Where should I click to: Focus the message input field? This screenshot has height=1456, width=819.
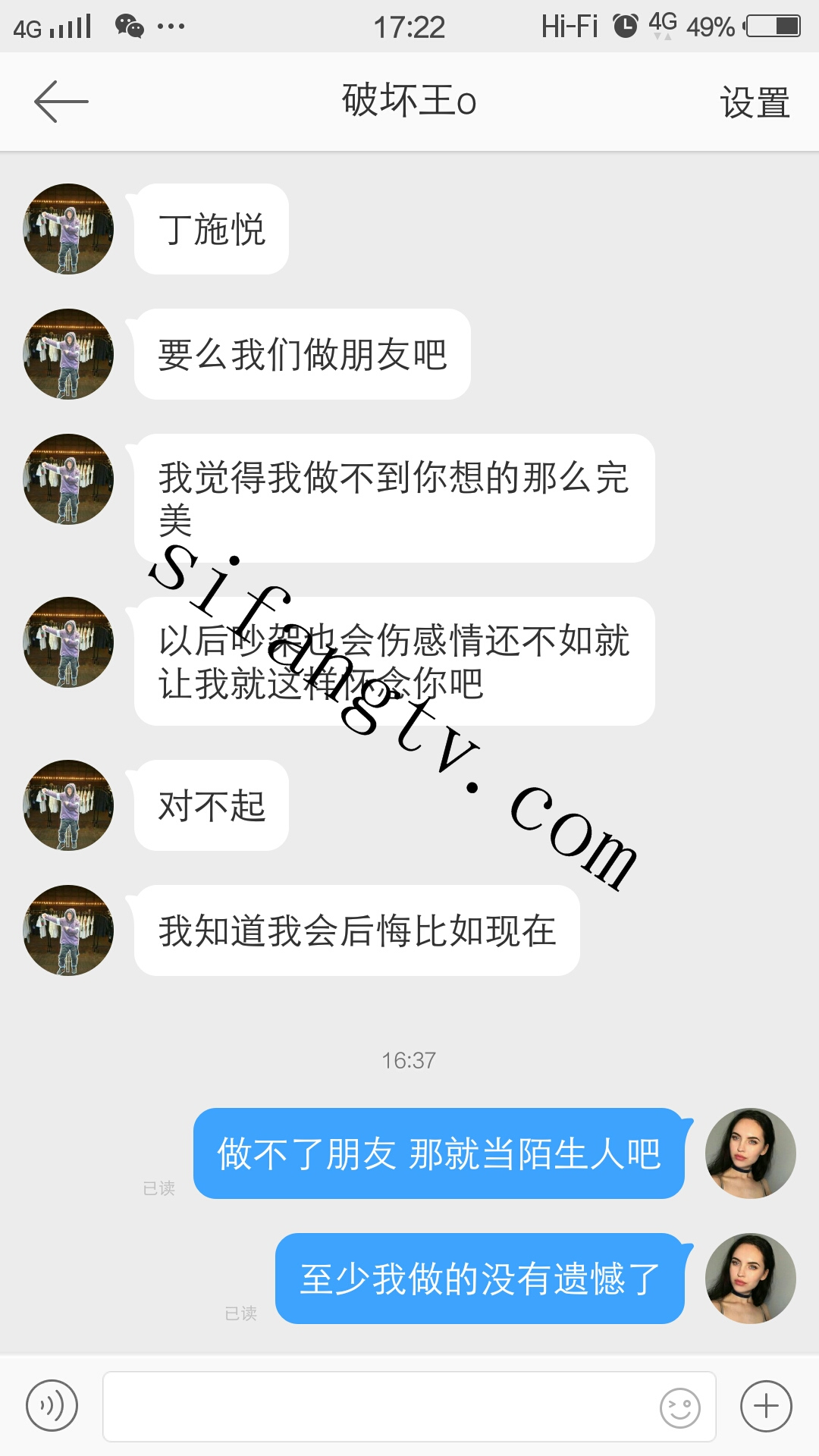(x=379, y=1406)
